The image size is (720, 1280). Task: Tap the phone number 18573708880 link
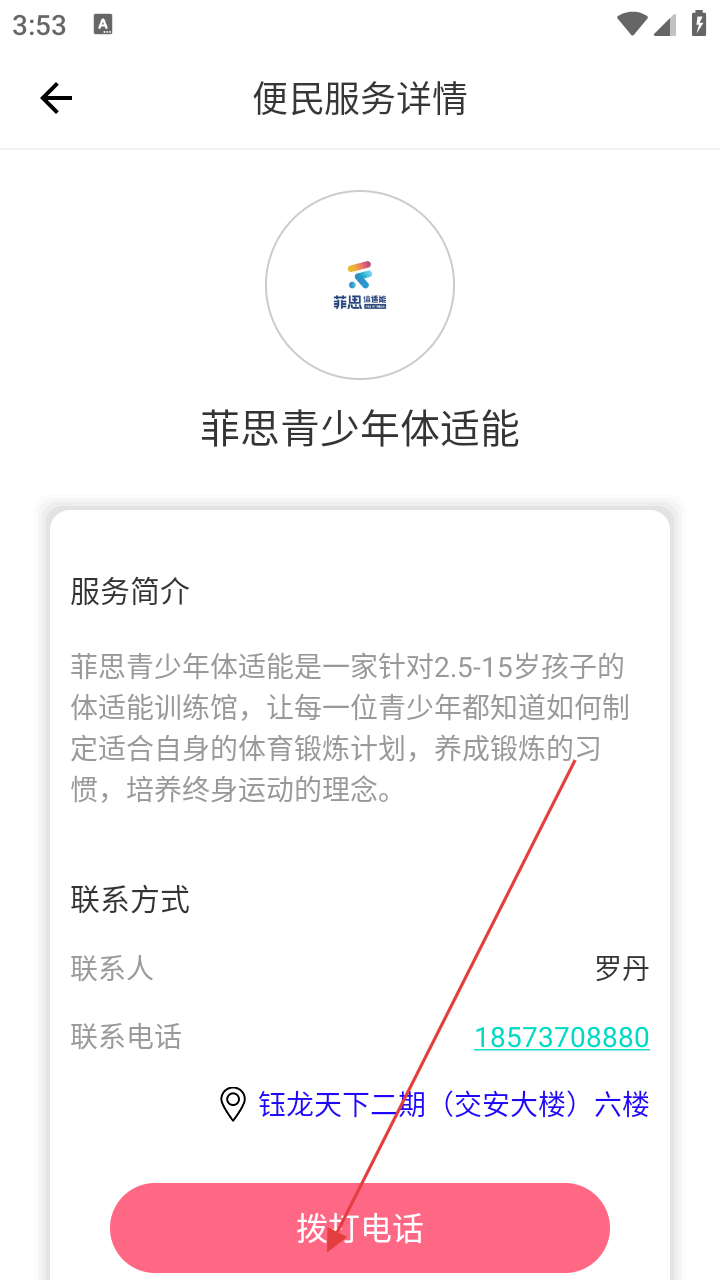pos(561,1037)
